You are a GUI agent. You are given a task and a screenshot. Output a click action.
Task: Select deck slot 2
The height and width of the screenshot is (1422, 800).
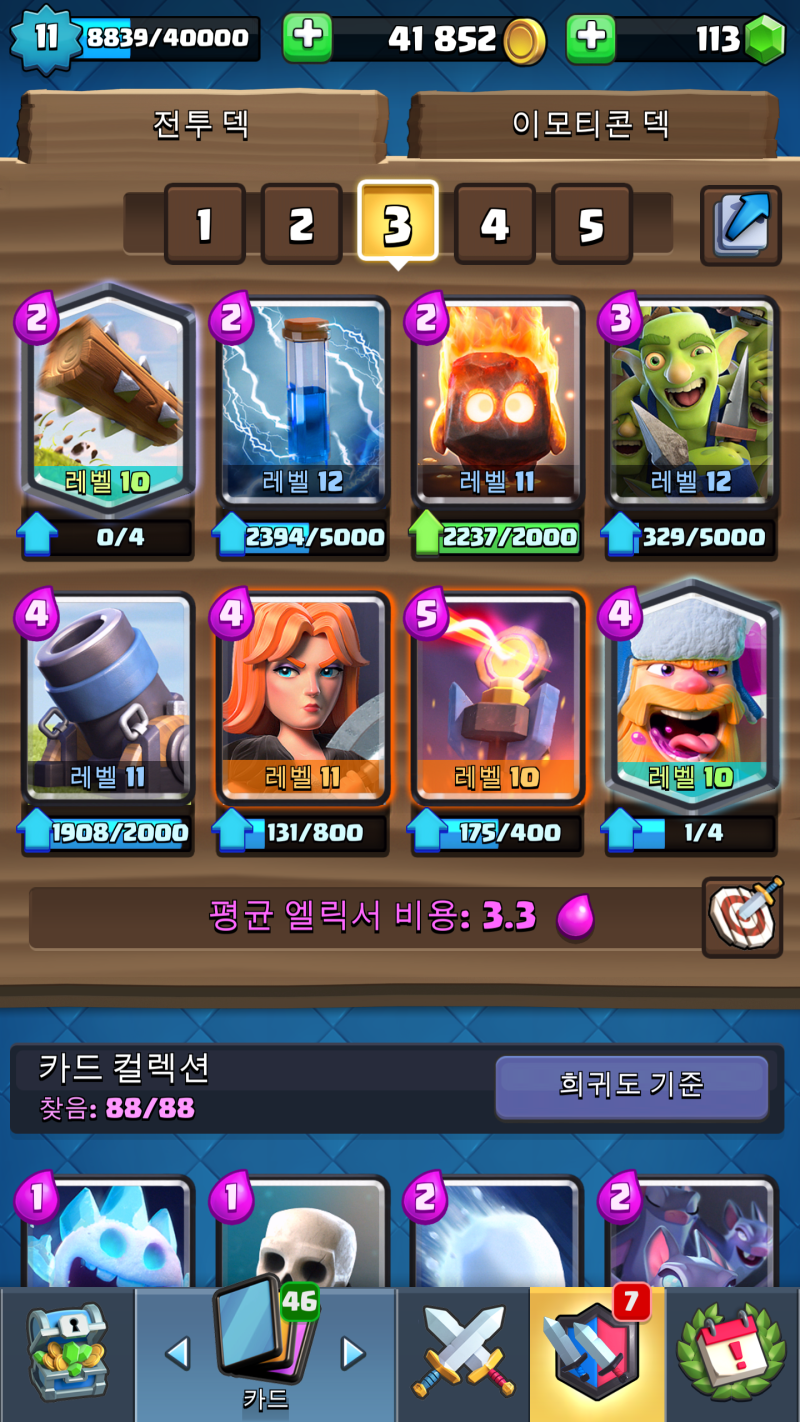pos(301,224)
